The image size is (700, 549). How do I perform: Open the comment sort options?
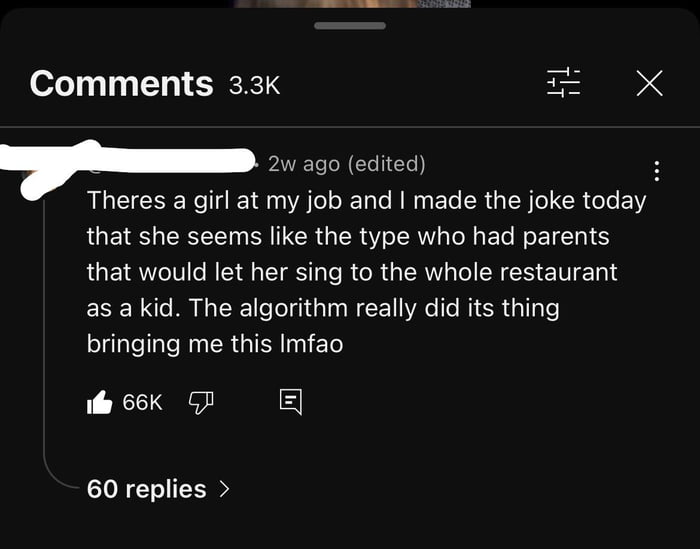564,84
